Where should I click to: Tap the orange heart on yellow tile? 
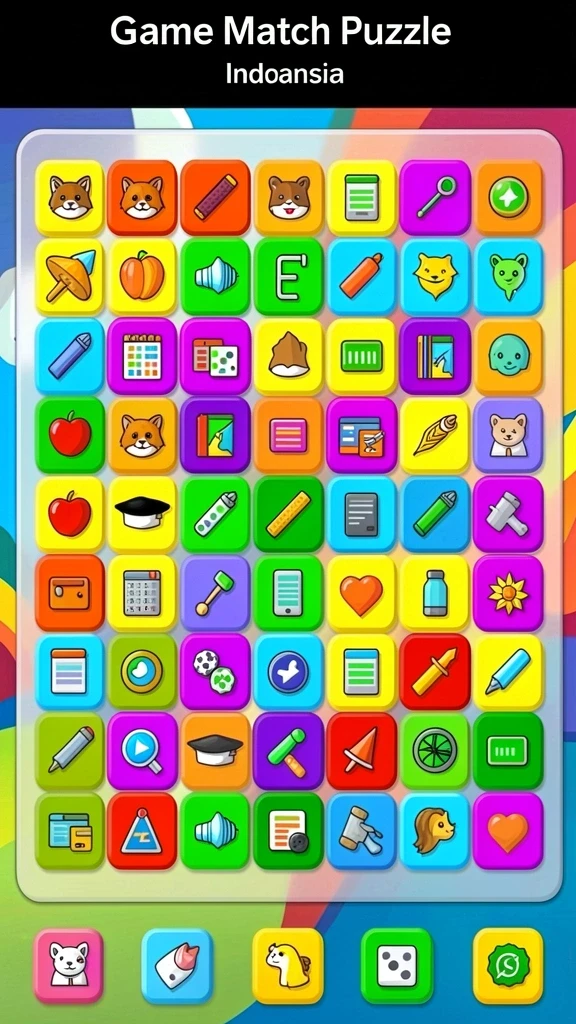tap(361, 593)
